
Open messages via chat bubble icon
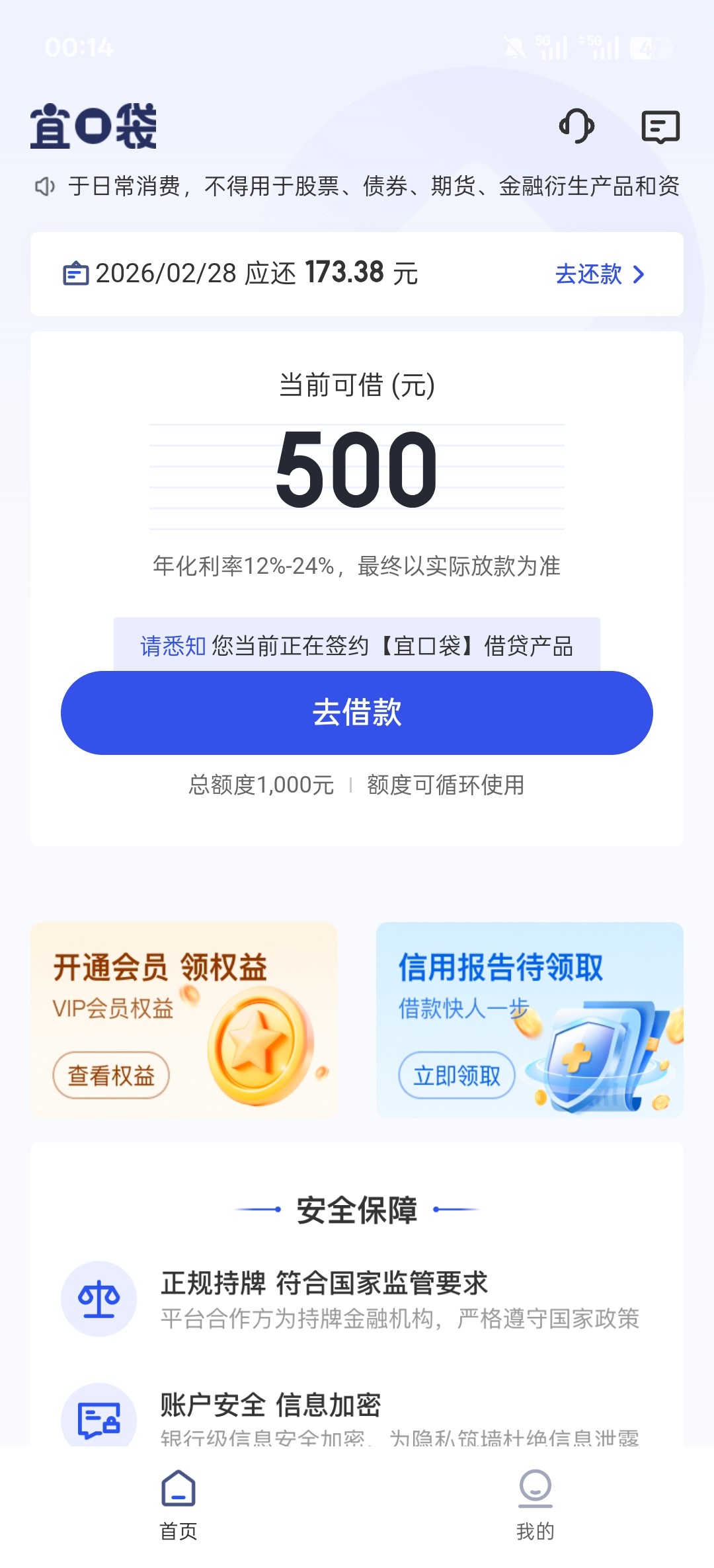pos(659,127)
